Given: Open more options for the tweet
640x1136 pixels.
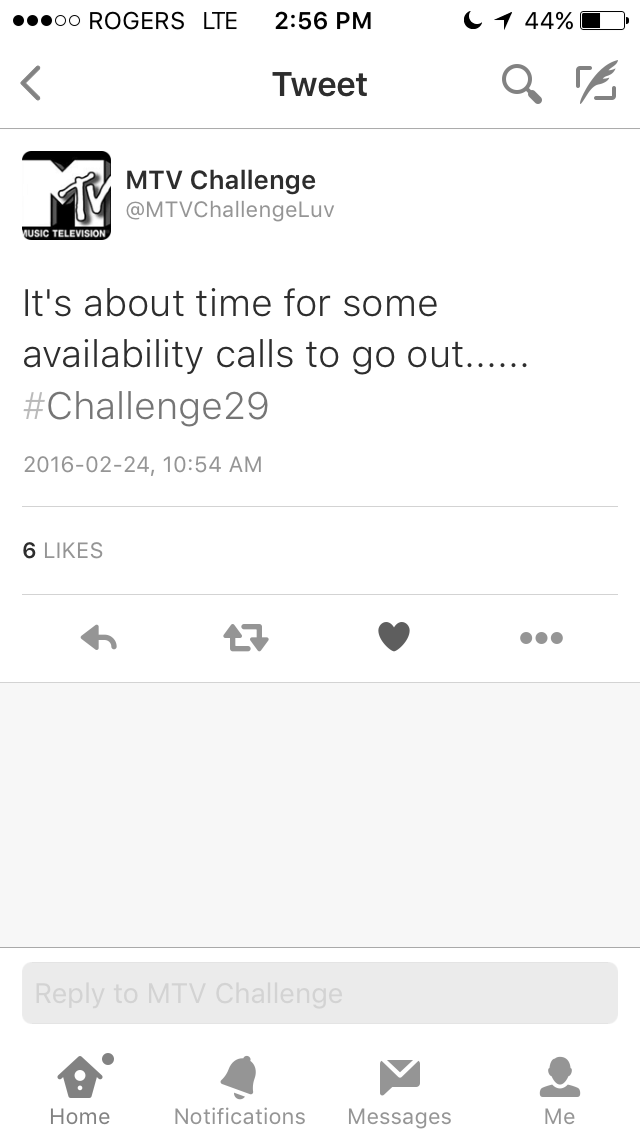Looking at the screenshot, I should (541, 637).
